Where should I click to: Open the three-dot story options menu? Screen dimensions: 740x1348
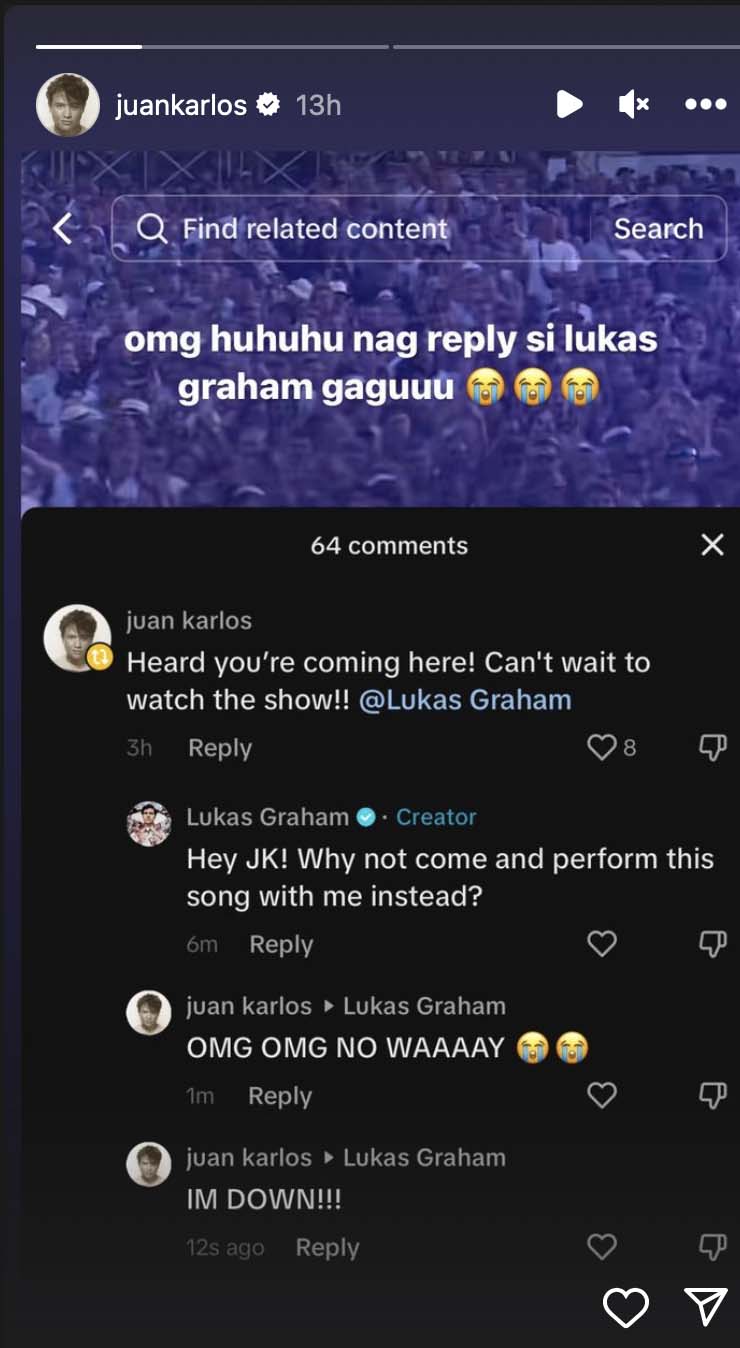coord(705,104)
